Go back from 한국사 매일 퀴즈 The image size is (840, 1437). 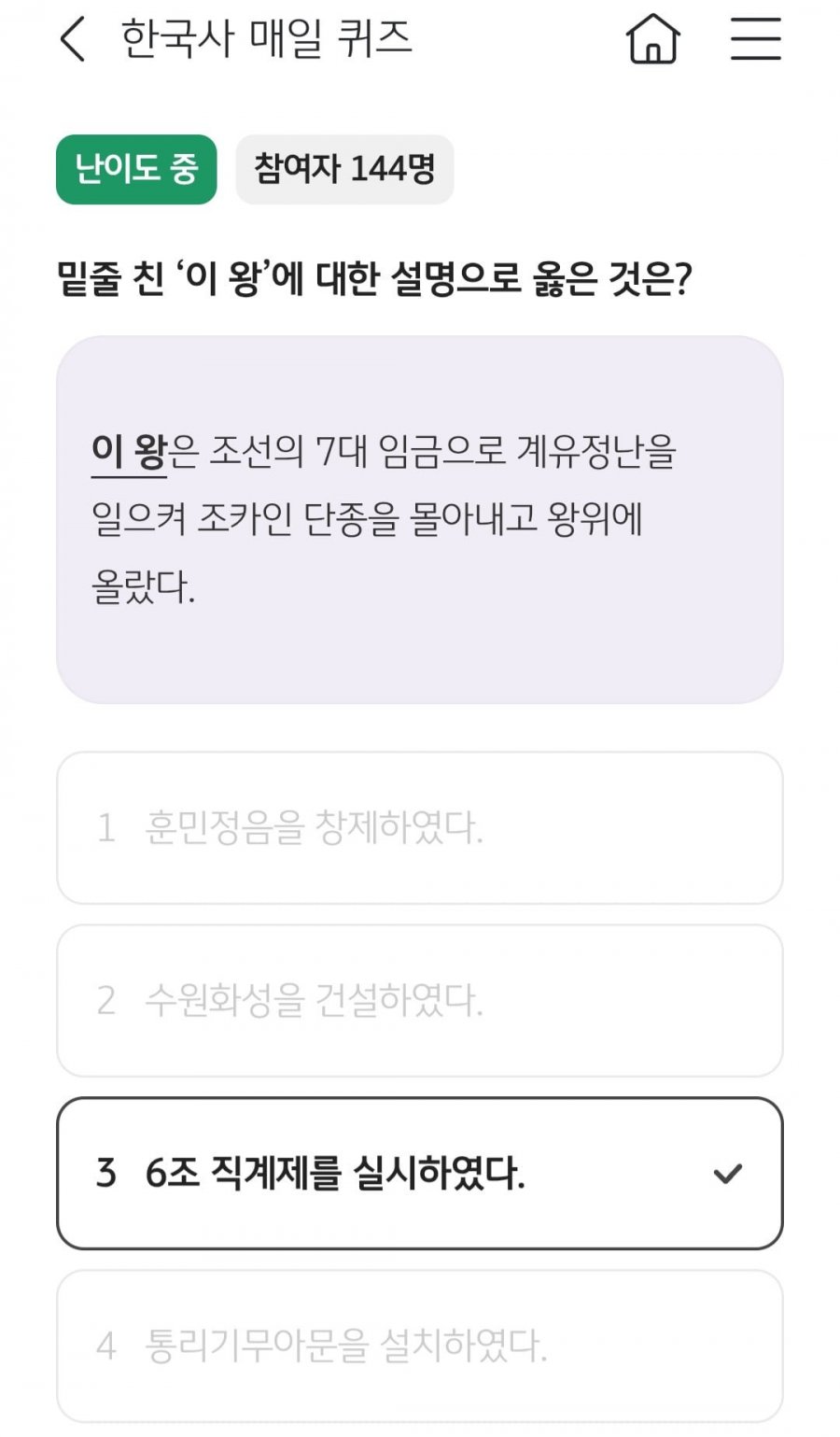click(x=73, y=40)
